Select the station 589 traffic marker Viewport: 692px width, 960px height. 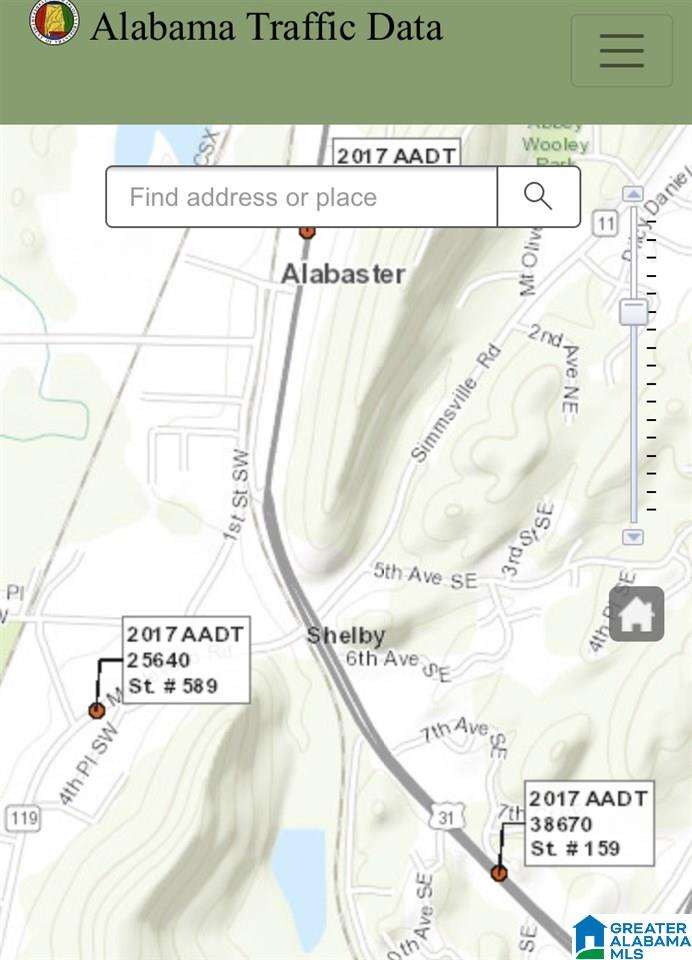(96, 710)
